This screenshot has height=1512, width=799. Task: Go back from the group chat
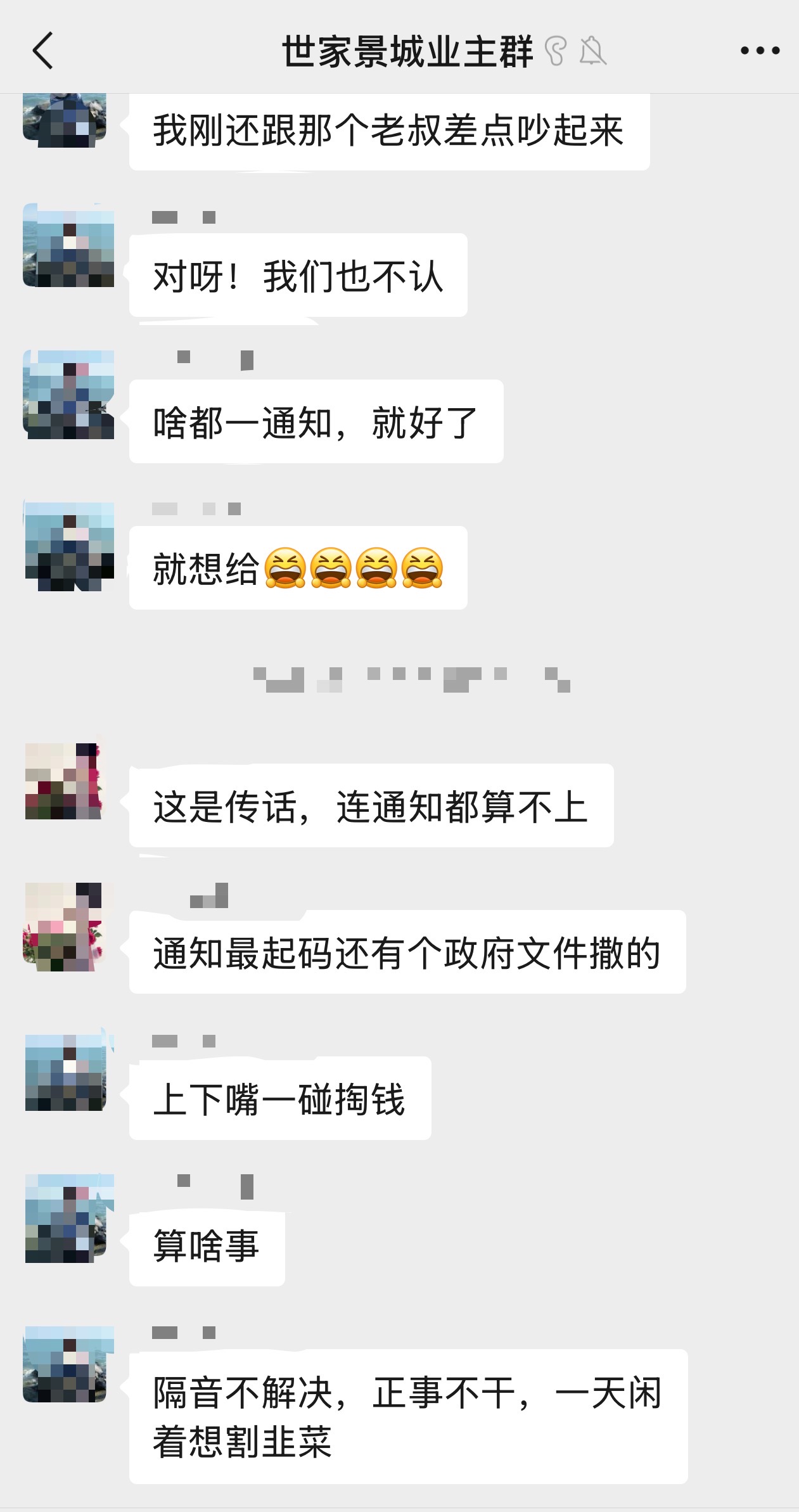point(43,51)
